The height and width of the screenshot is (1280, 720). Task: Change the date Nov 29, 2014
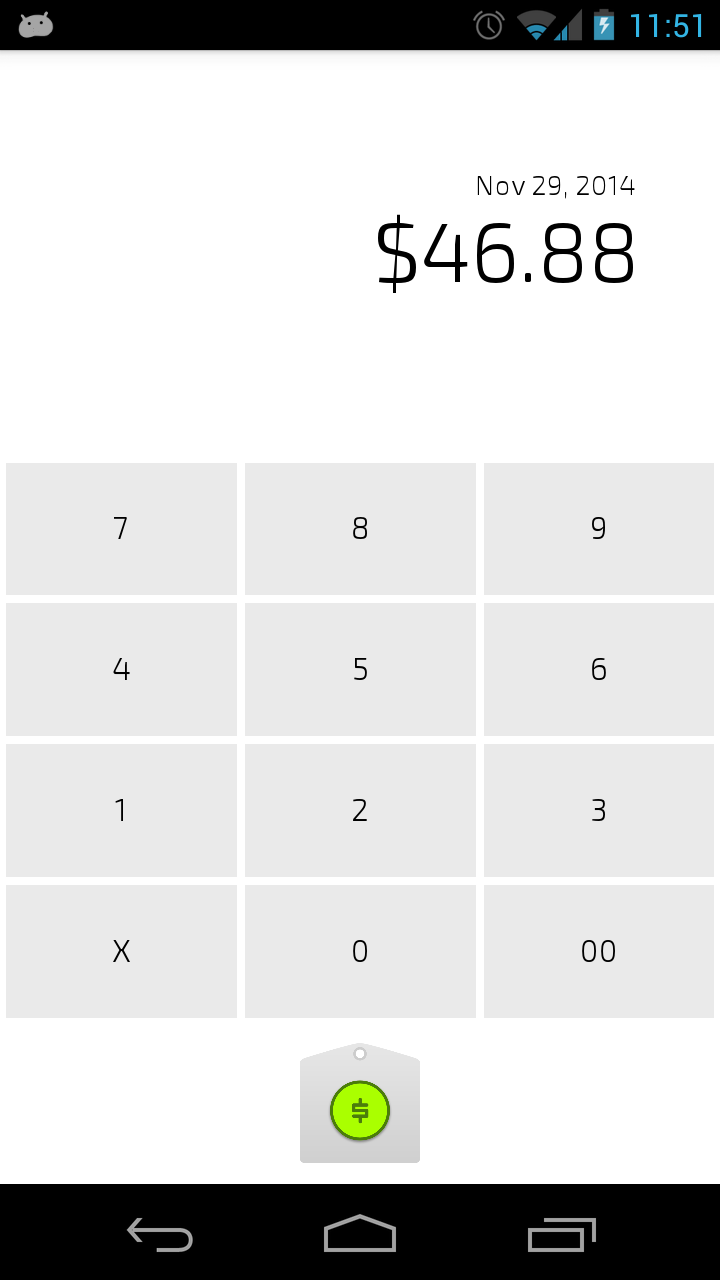555,186
